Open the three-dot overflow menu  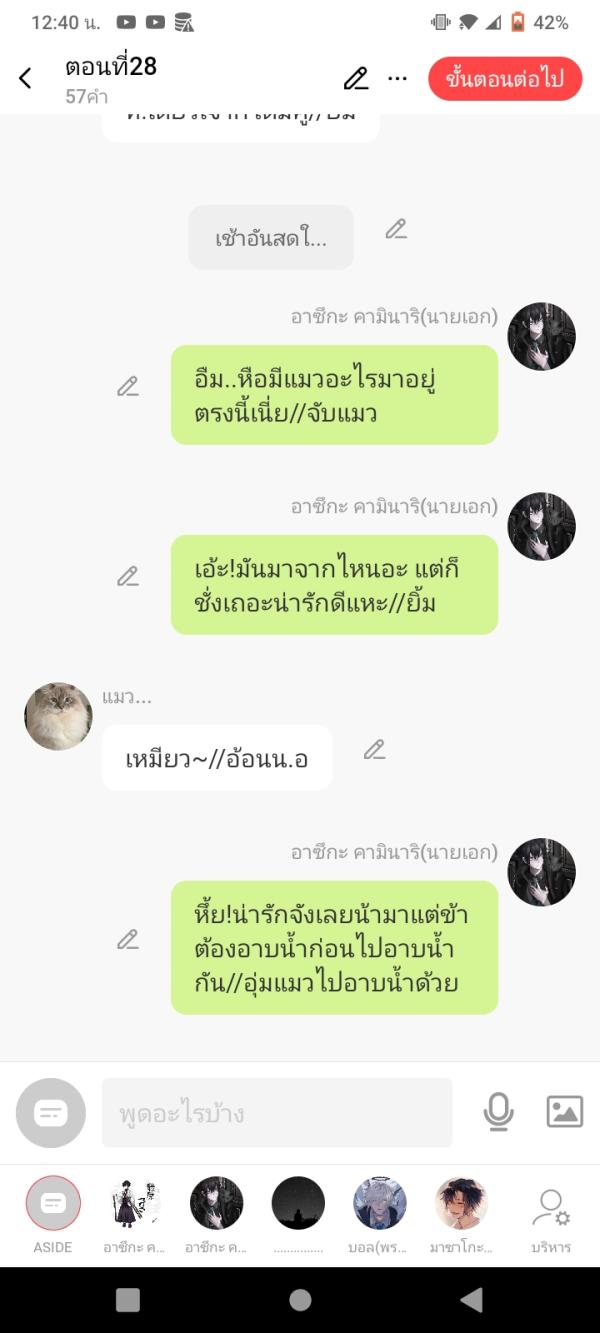(x=398, y=79)
